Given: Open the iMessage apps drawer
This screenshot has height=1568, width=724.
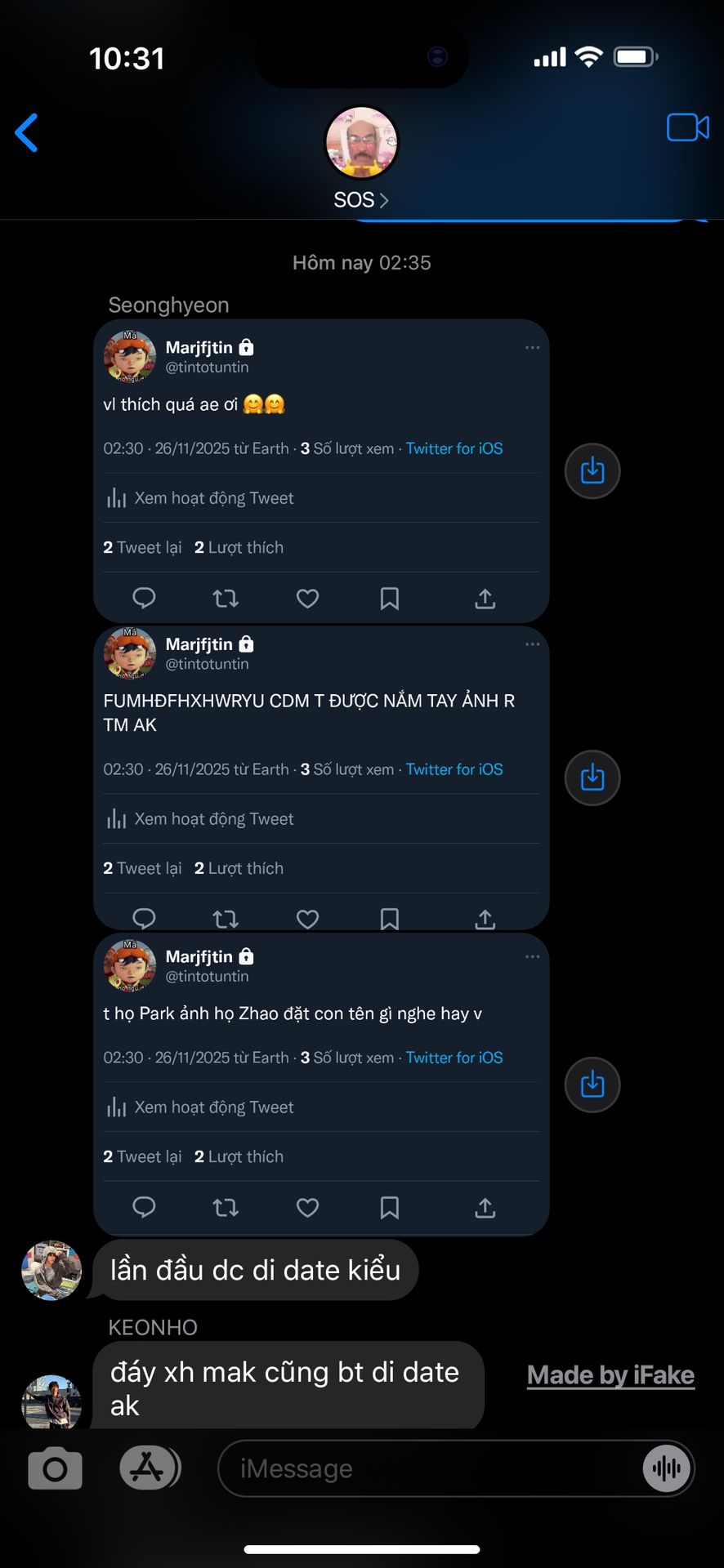Looking at the screenshot, I should point(149,1468).
